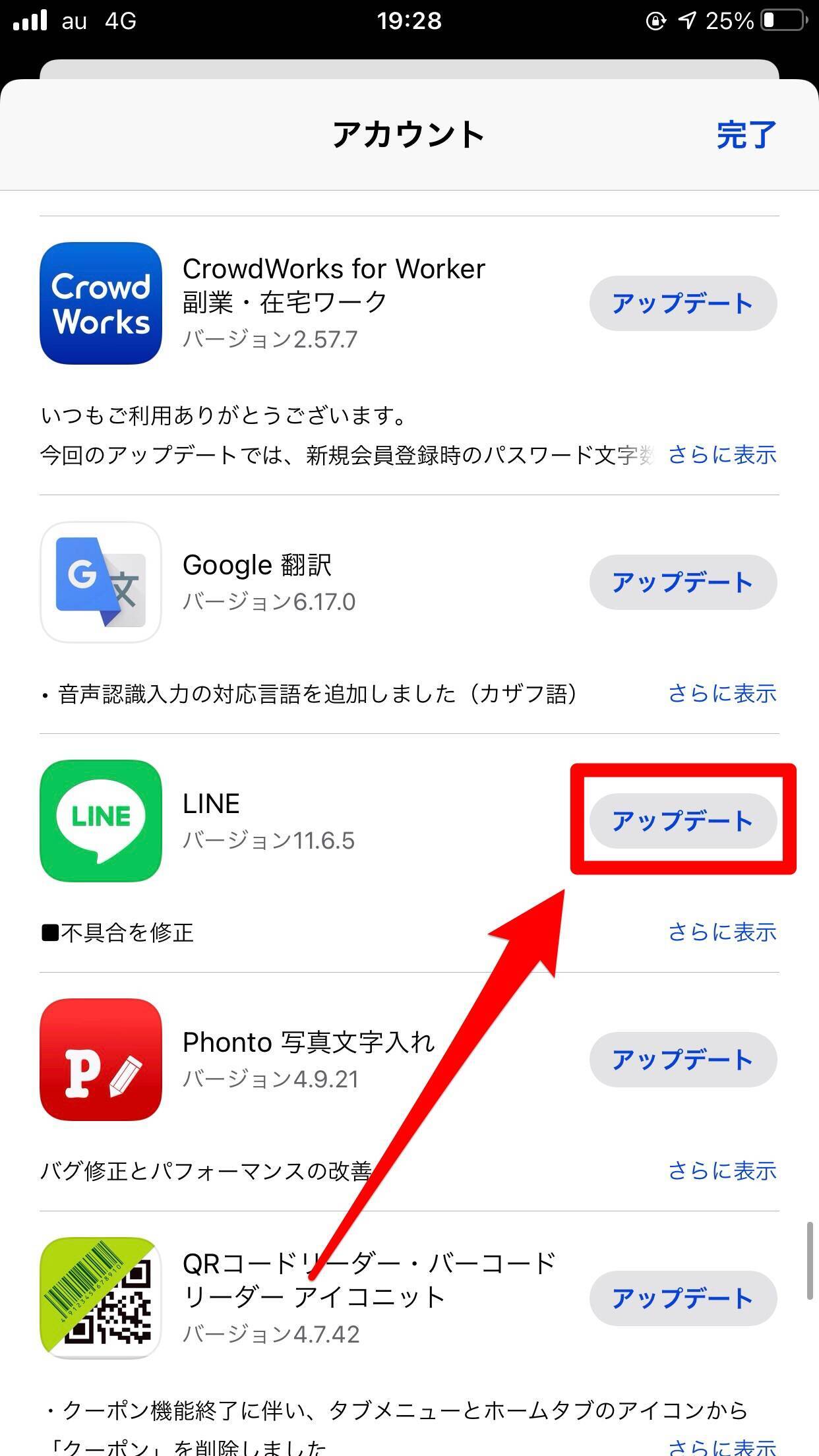Open the LINE app page
The image size is (819, 1456).
pyautogui.click(x=101, y=821)
